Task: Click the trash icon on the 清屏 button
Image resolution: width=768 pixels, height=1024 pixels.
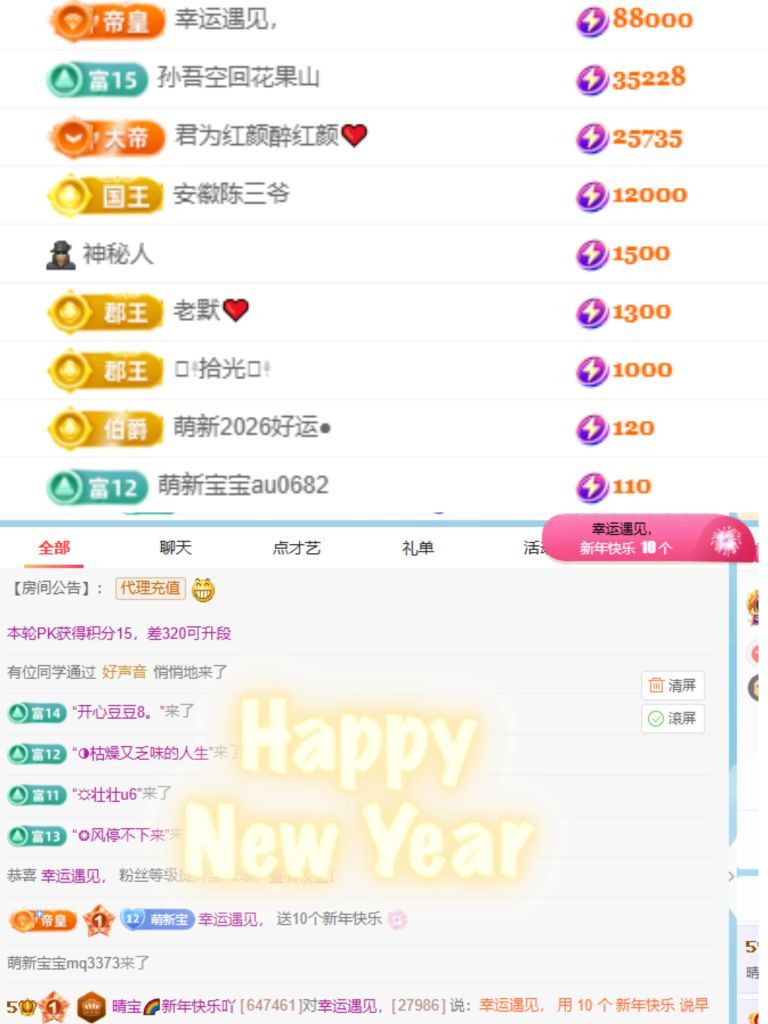Action: 656,686
